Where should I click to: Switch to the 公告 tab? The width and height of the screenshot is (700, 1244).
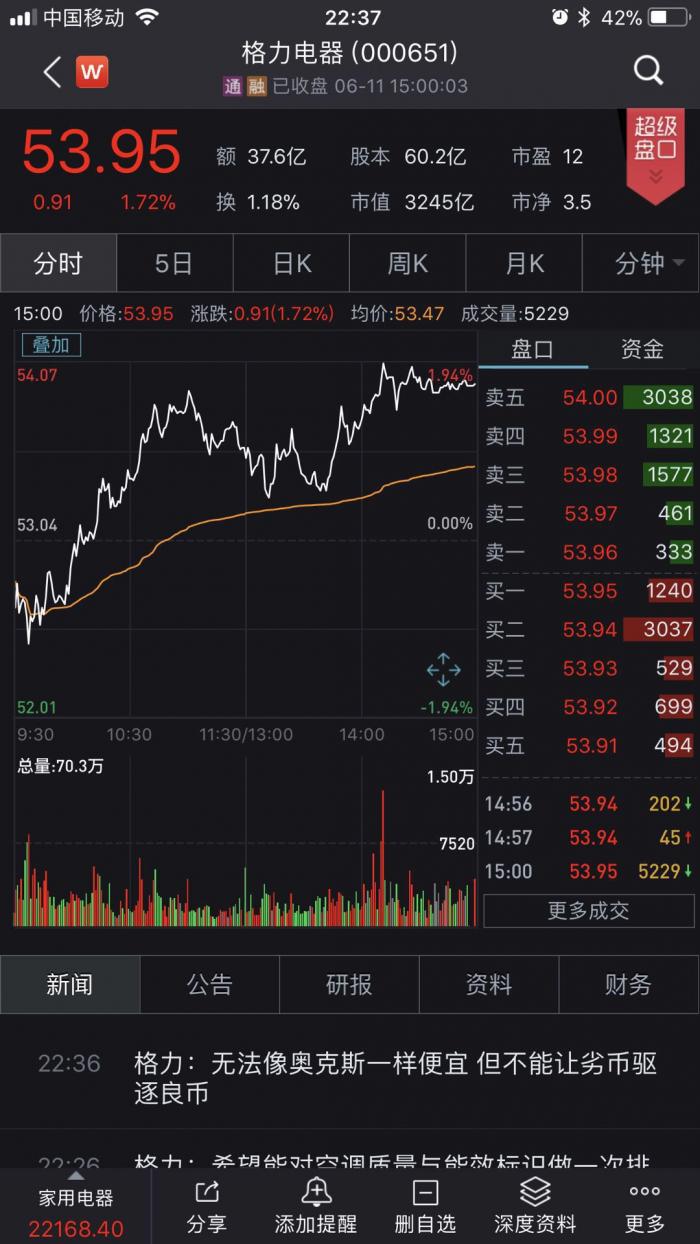coord(209,985)
